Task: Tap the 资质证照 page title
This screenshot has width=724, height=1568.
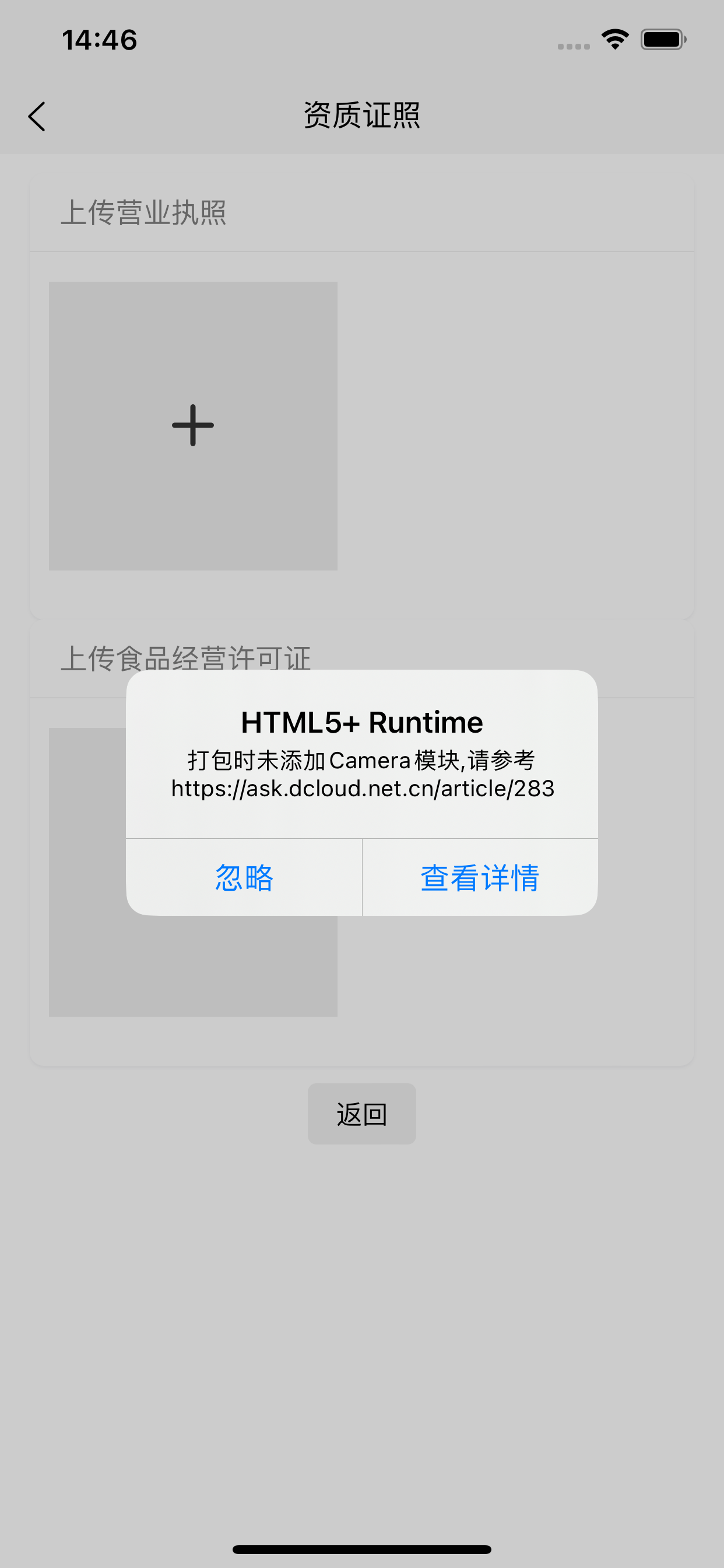Action: pos(361,116)
